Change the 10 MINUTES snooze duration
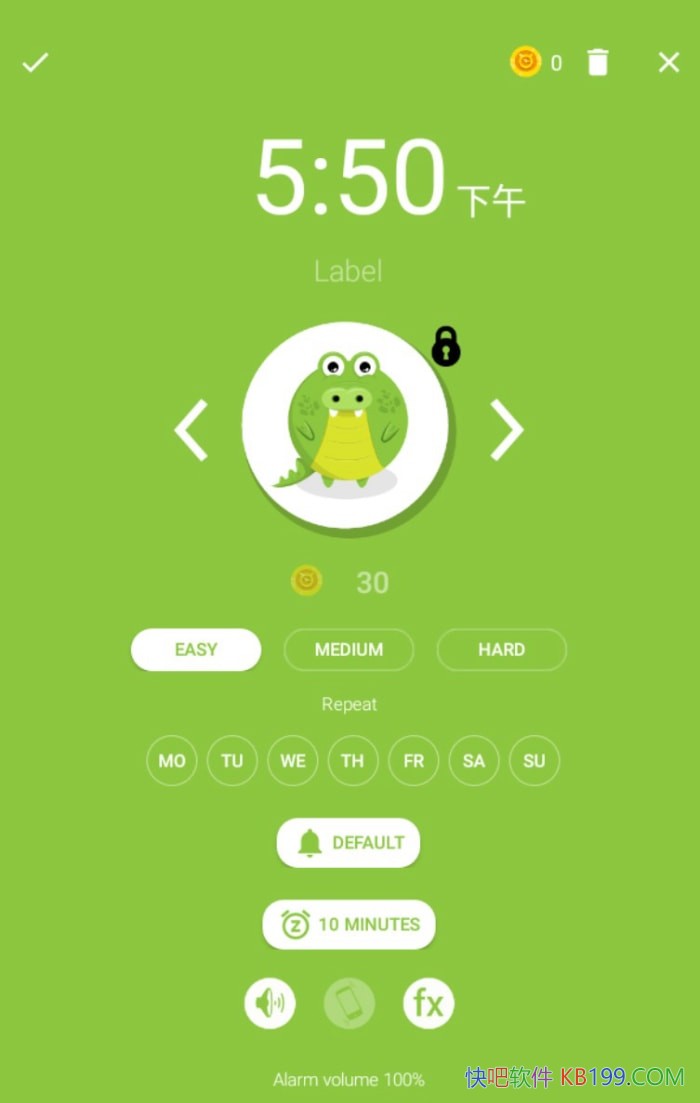Image resolution: width=700 pixels, height=1103 pixels. 349,925
